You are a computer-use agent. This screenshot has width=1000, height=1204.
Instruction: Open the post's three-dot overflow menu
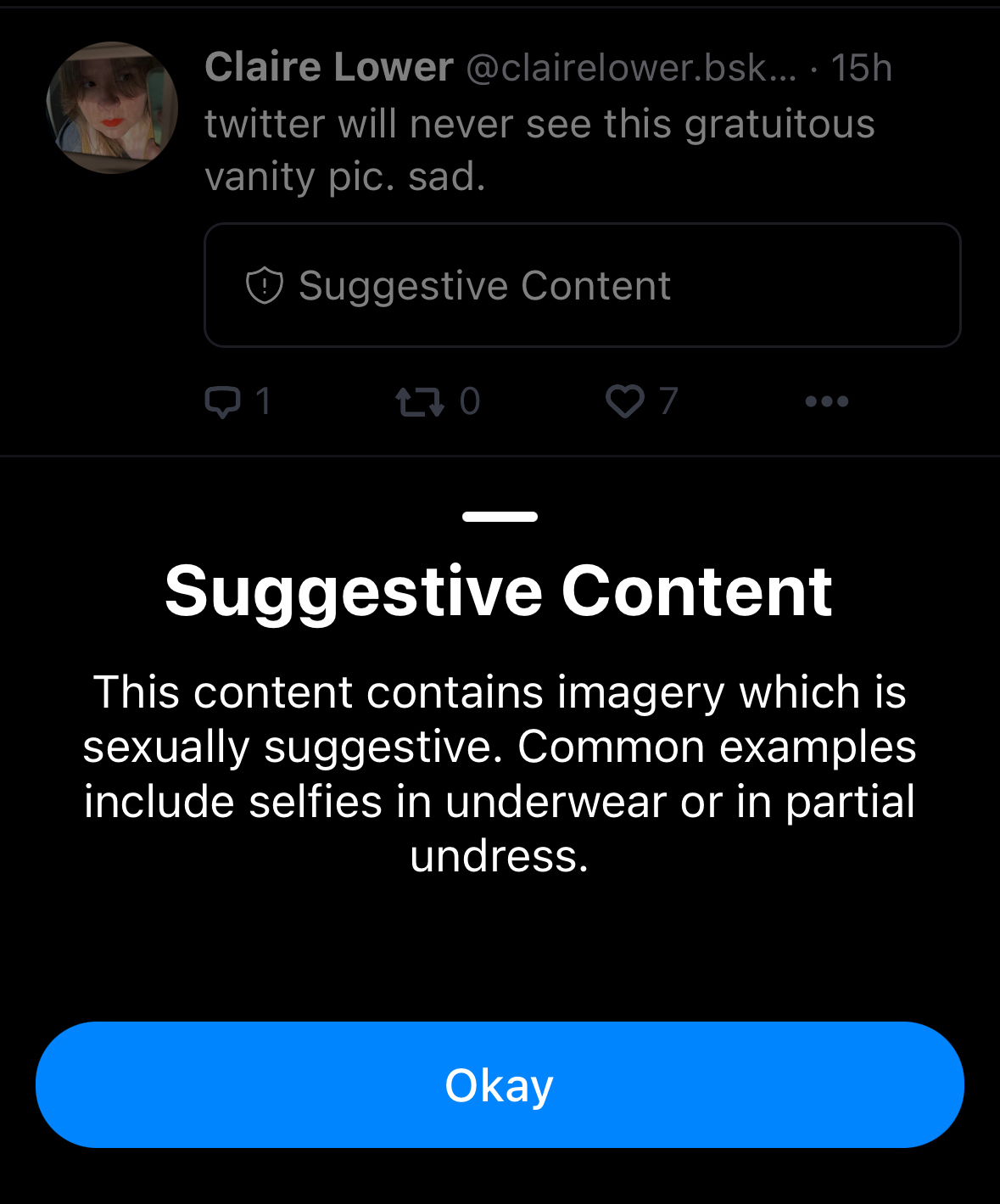(x=826, y=401)
